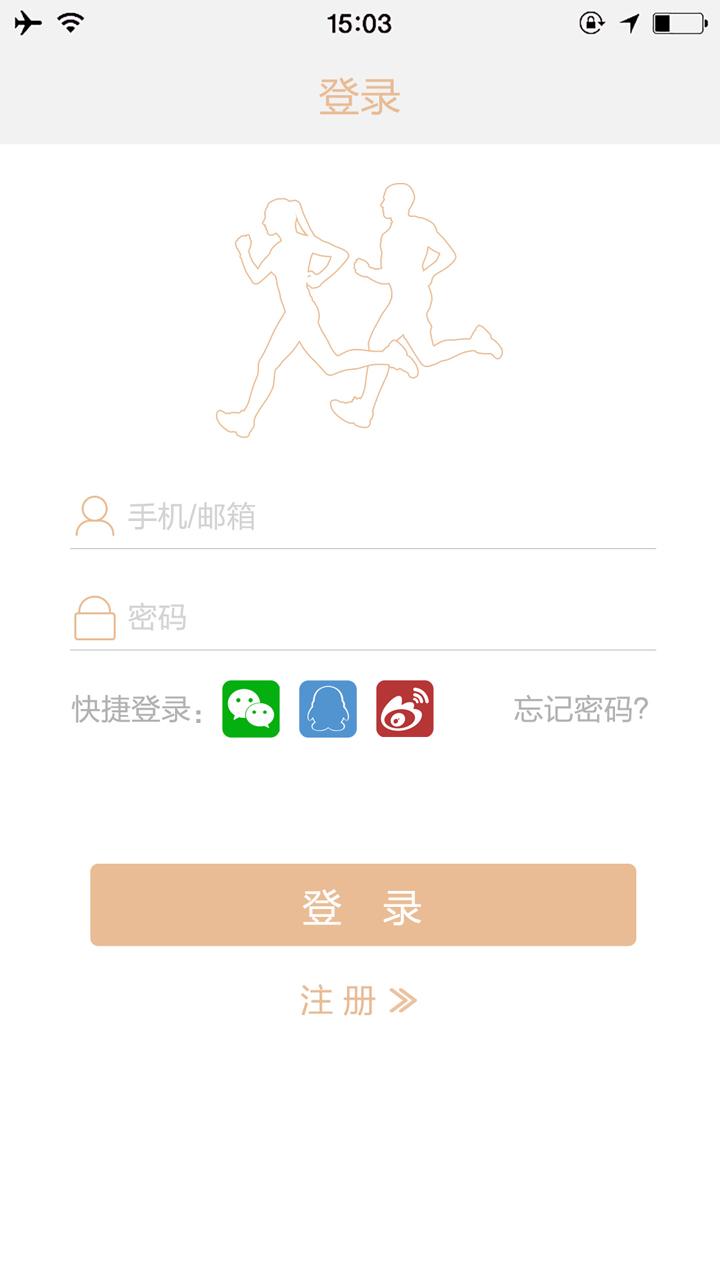Viewport: 720px width, 1278px height.
Task: Click the 快捷登录 quick login label
Action: click(x=135, y=710)
